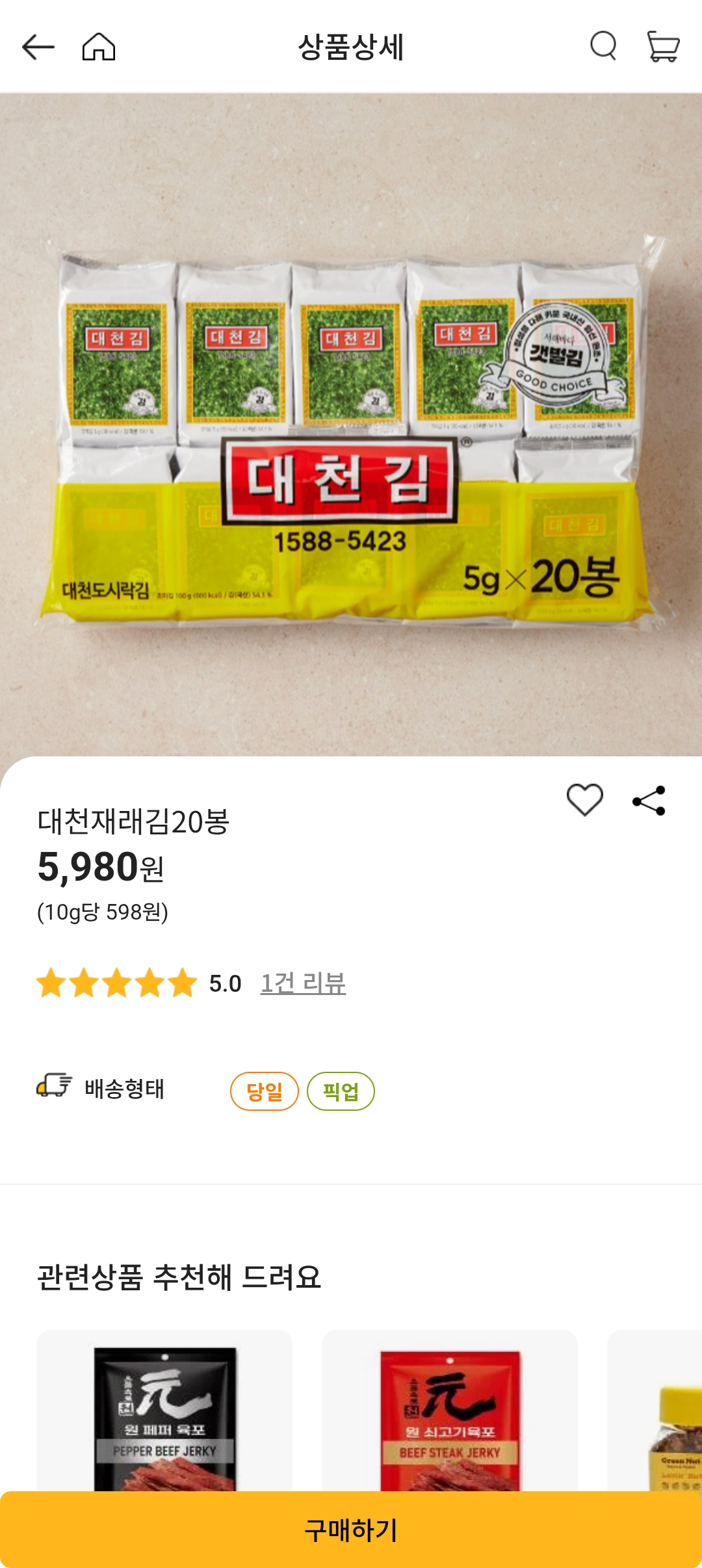Share this product

click(x=649, y=800)
